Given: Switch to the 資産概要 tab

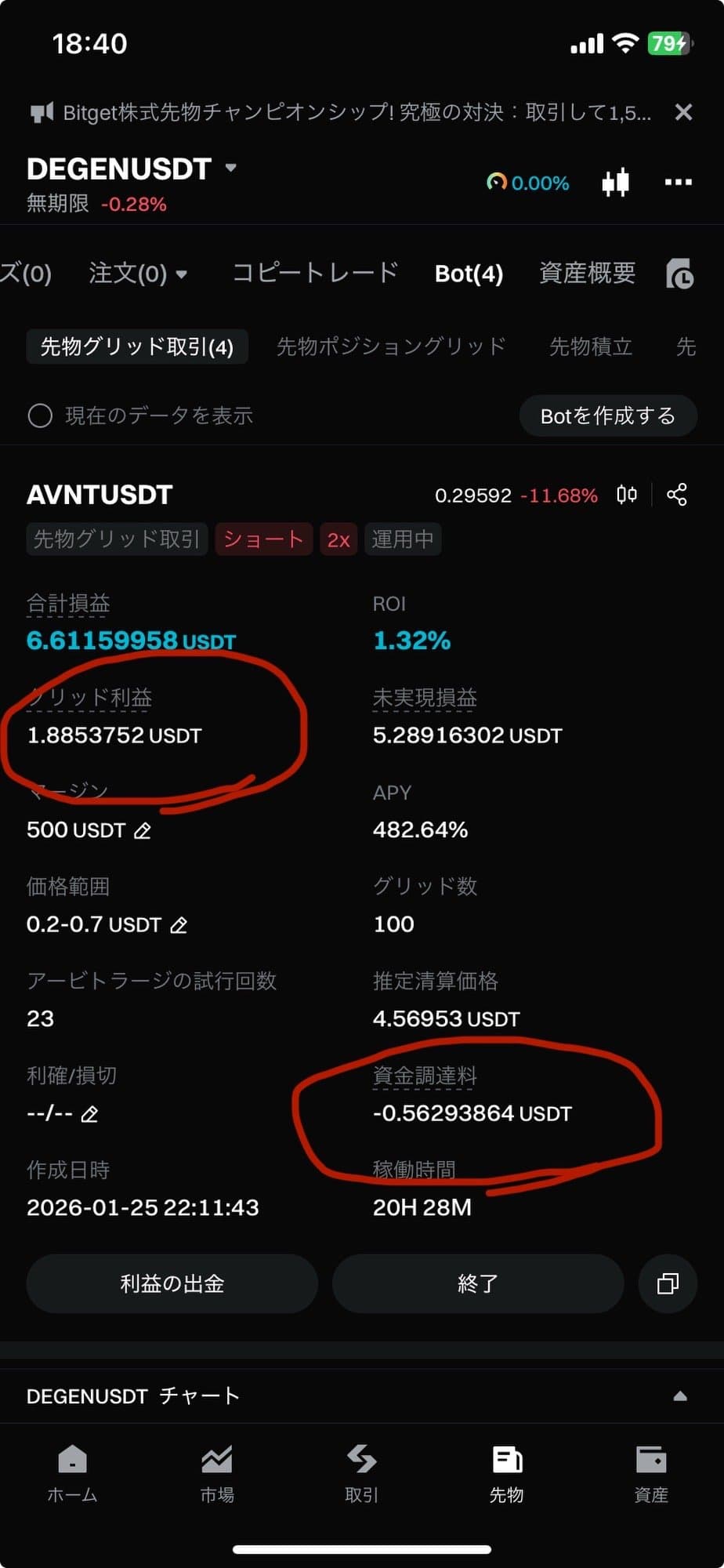Looking at the screenshot, I should tap(587, 274).
